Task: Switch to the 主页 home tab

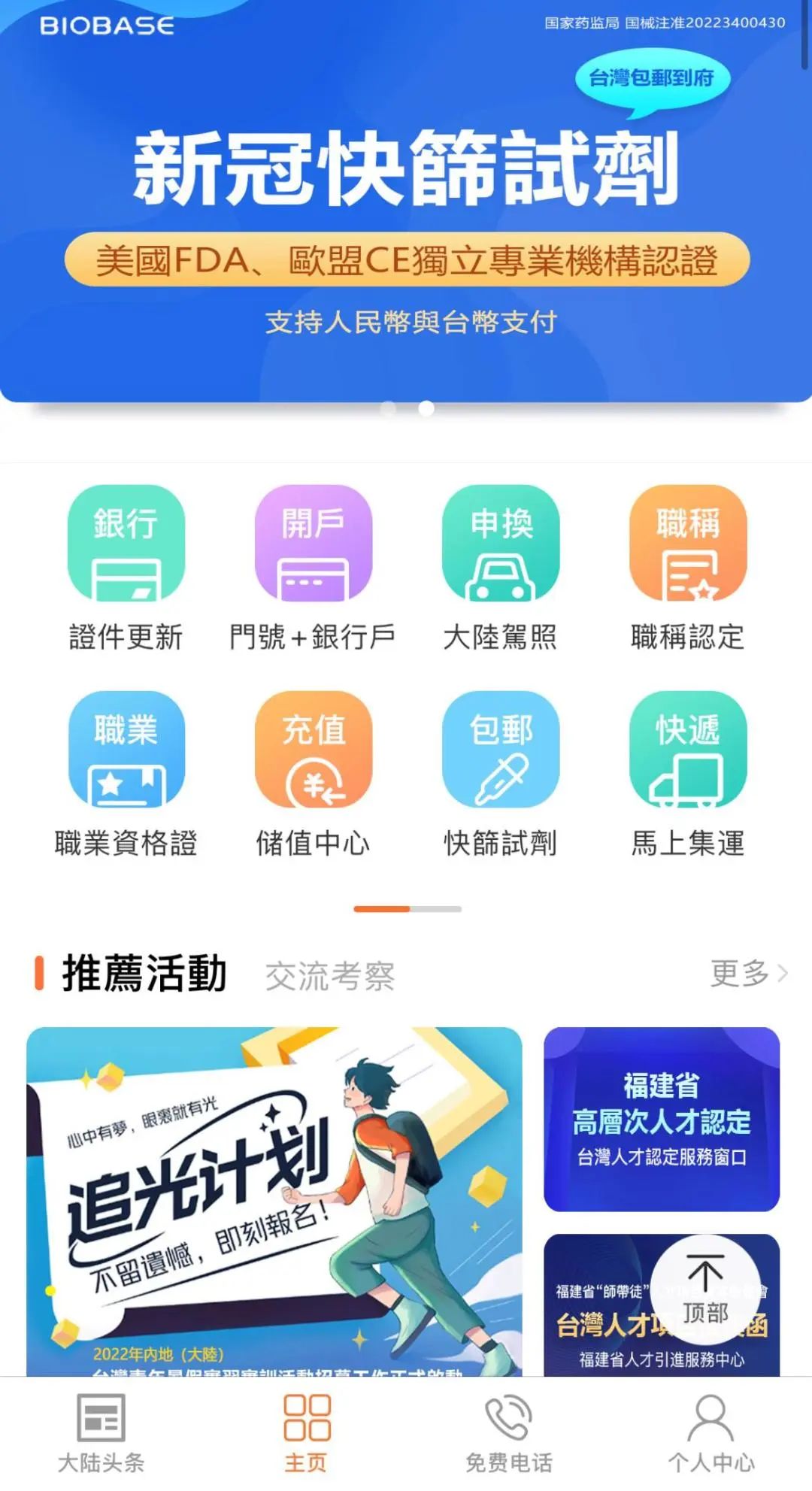Action: [x=304, y=1440]
